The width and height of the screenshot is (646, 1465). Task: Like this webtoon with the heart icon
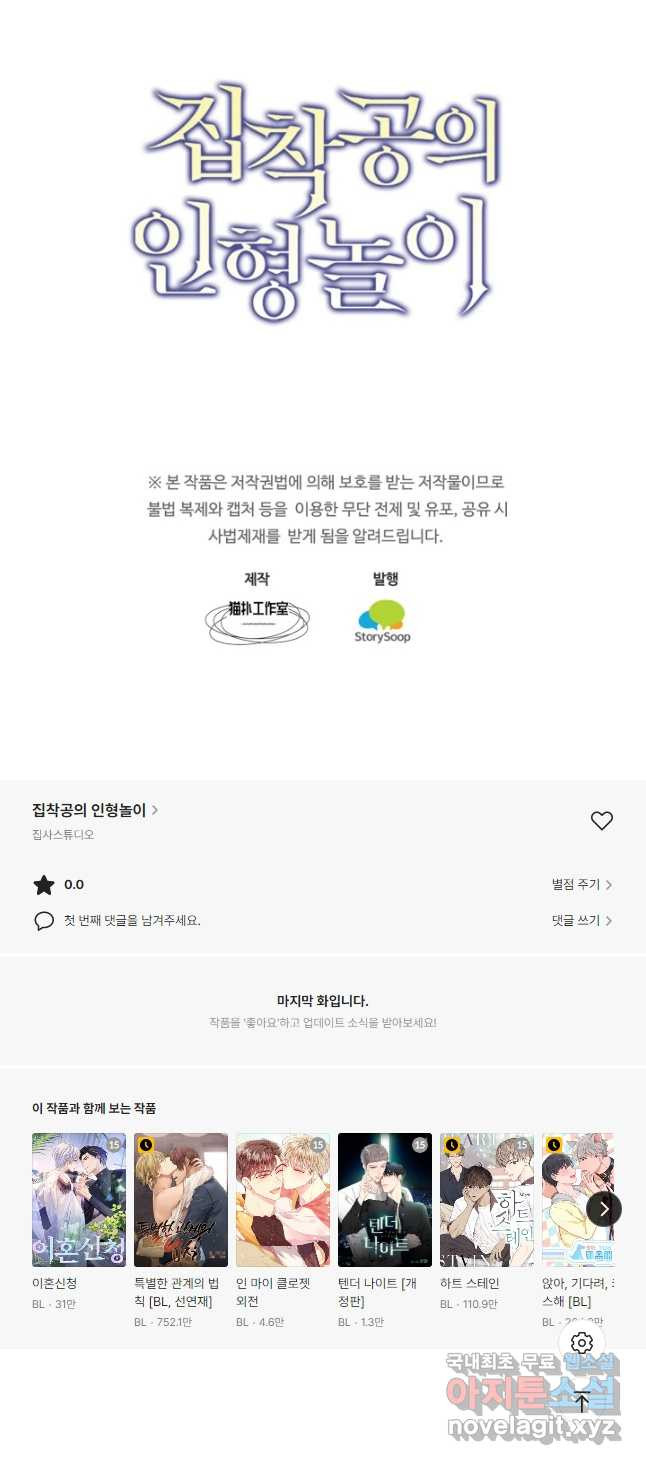tap(601, 821)
